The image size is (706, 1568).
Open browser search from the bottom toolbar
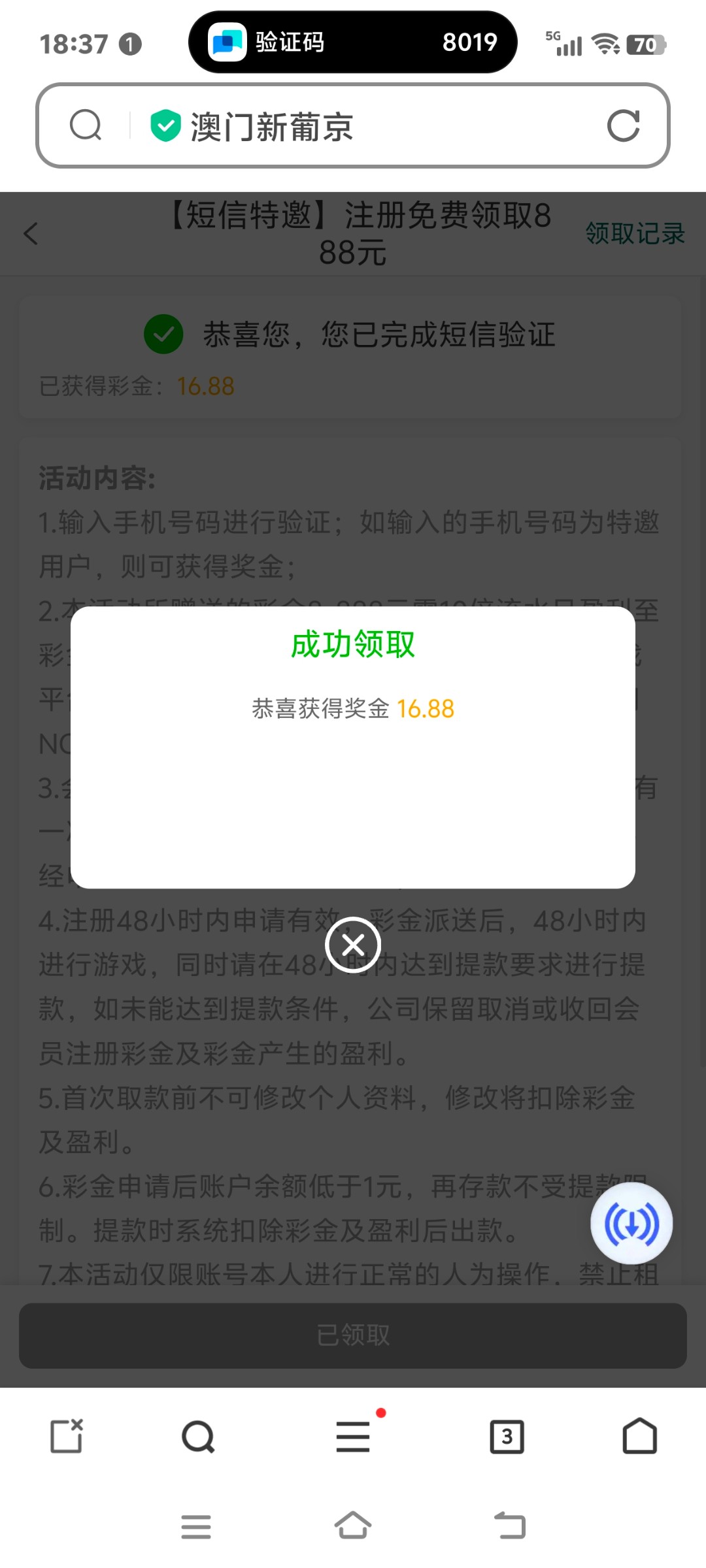[198, 1436]
